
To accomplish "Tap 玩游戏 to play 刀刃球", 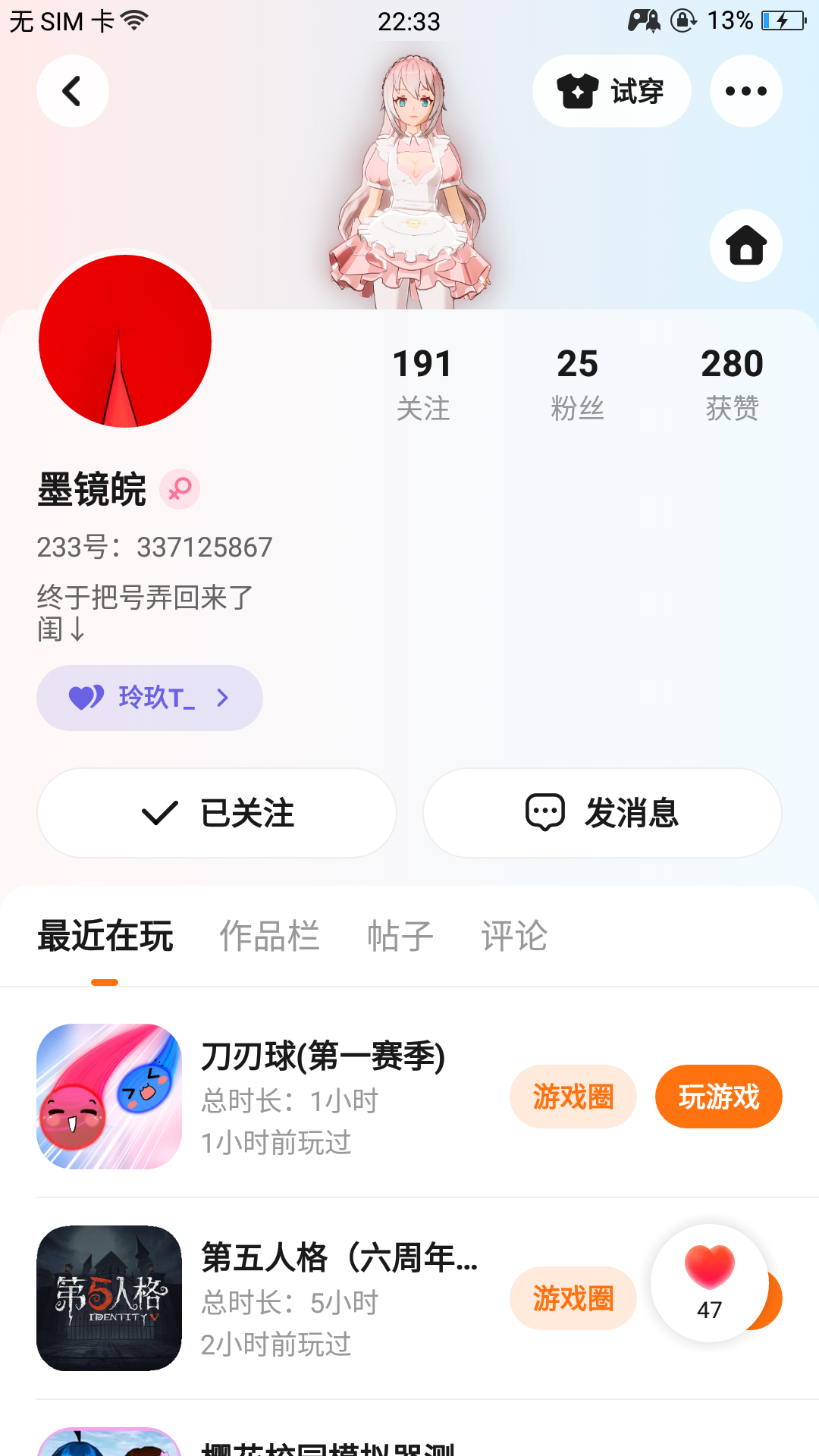I will (718, 1097).
